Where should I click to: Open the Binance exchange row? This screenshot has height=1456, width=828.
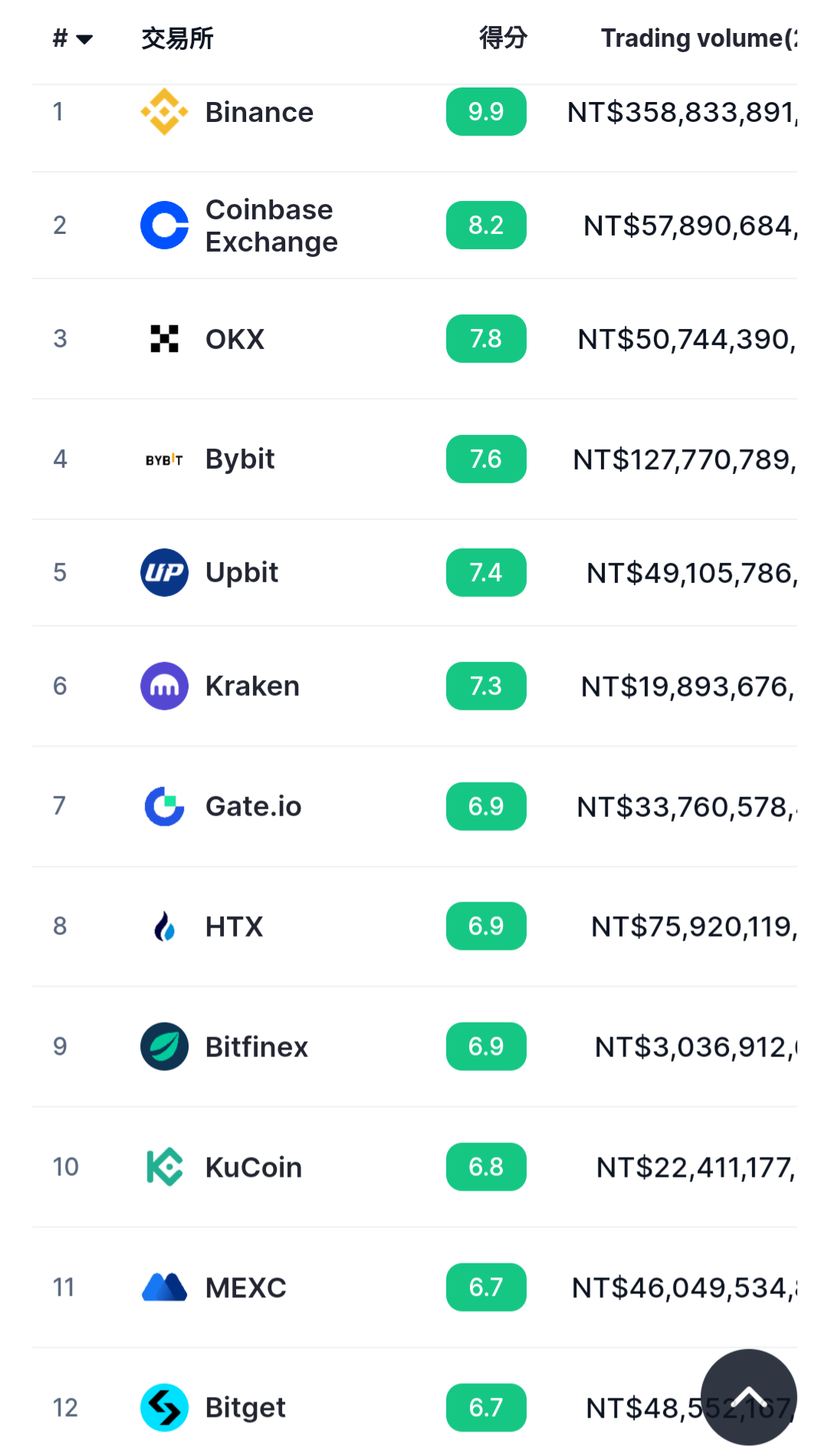(259, 113)
